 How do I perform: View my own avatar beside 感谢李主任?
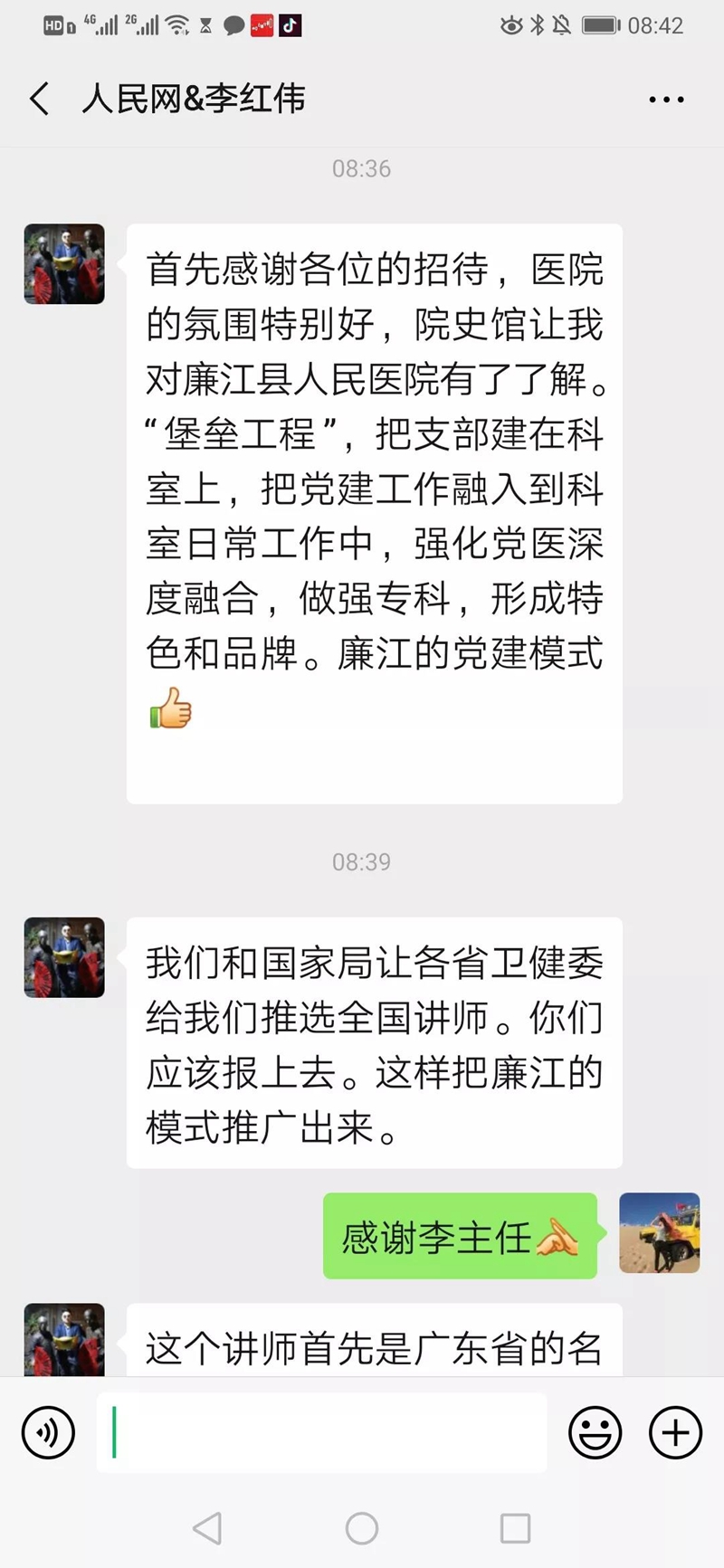click(659, 1232)
